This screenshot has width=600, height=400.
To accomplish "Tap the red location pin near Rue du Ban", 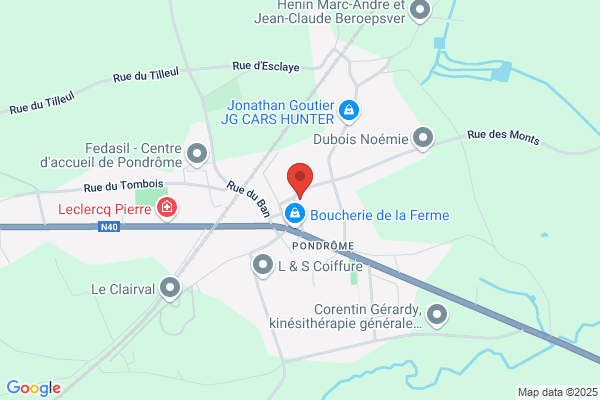I will pos(300,180).
